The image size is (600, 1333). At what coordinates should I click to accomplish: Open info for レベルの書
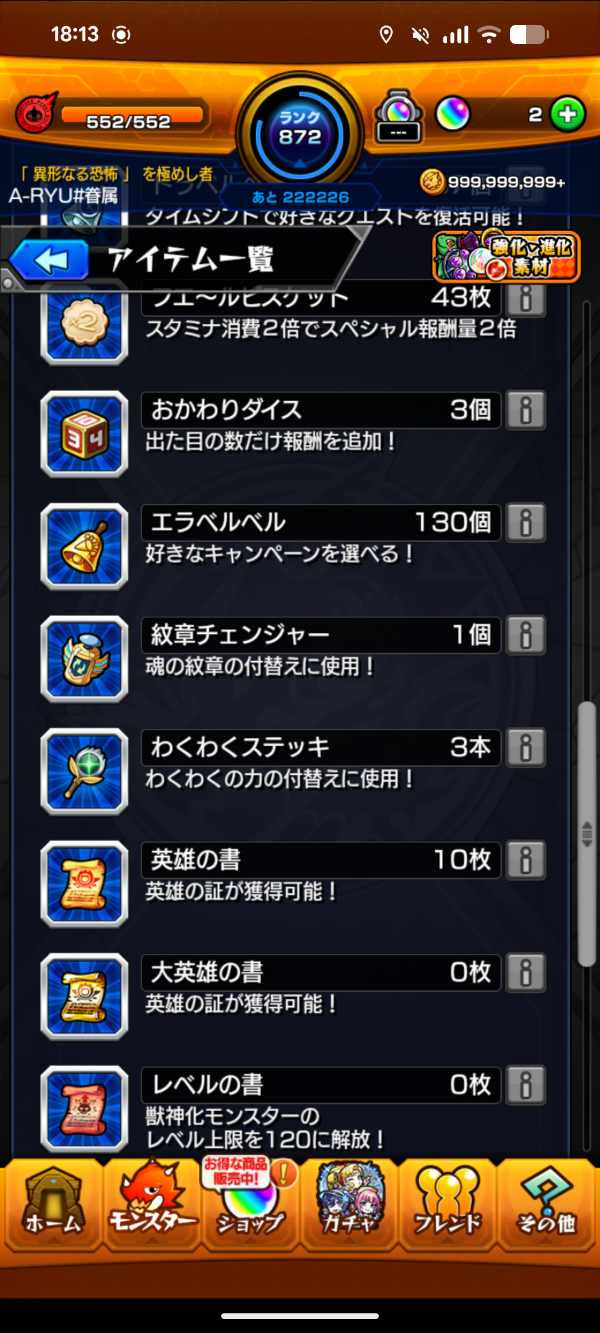point(526,1085)
